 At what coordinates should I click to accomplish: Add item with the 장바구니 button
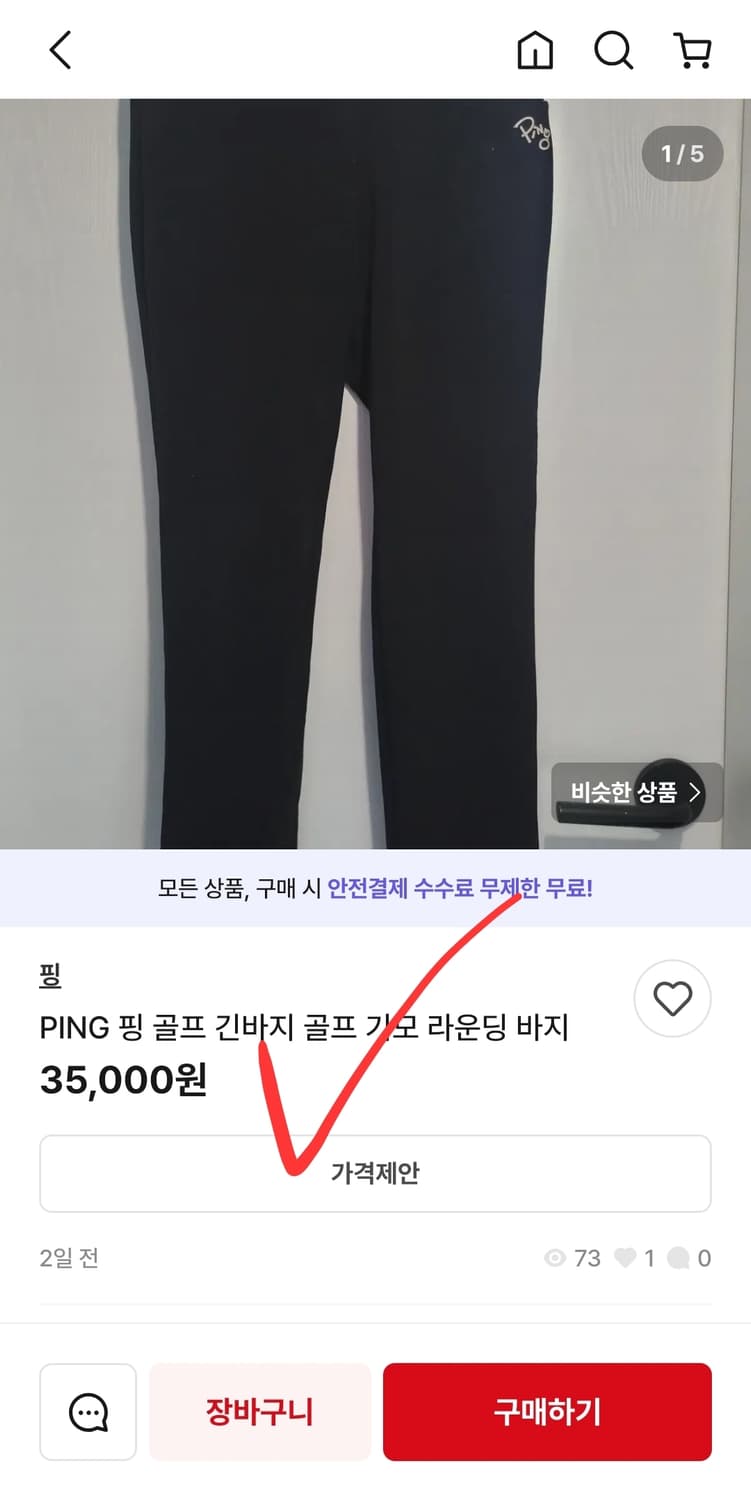260,1411
